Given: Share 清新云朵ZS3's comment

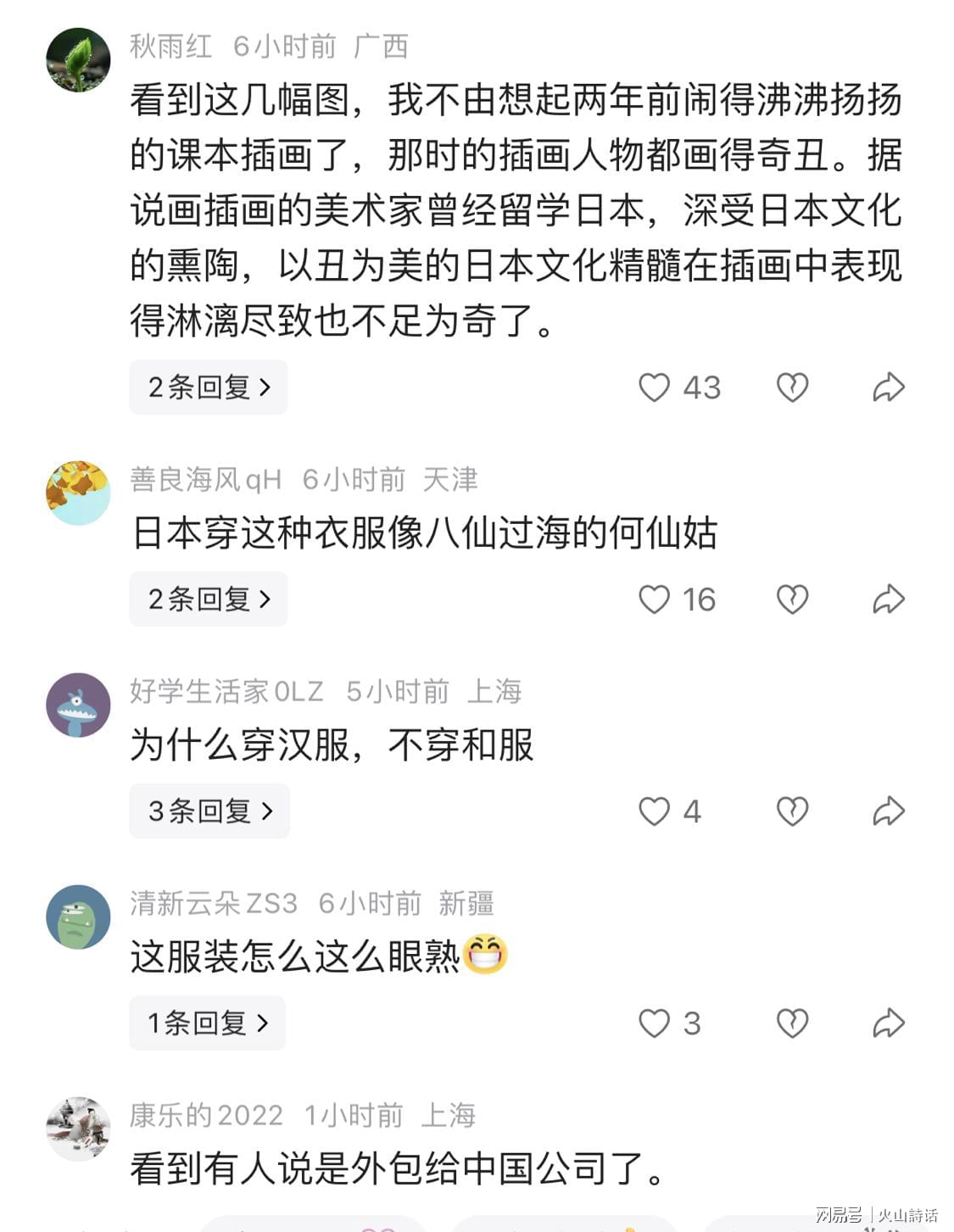Looking at the screenshot, I should point(889,1023).
